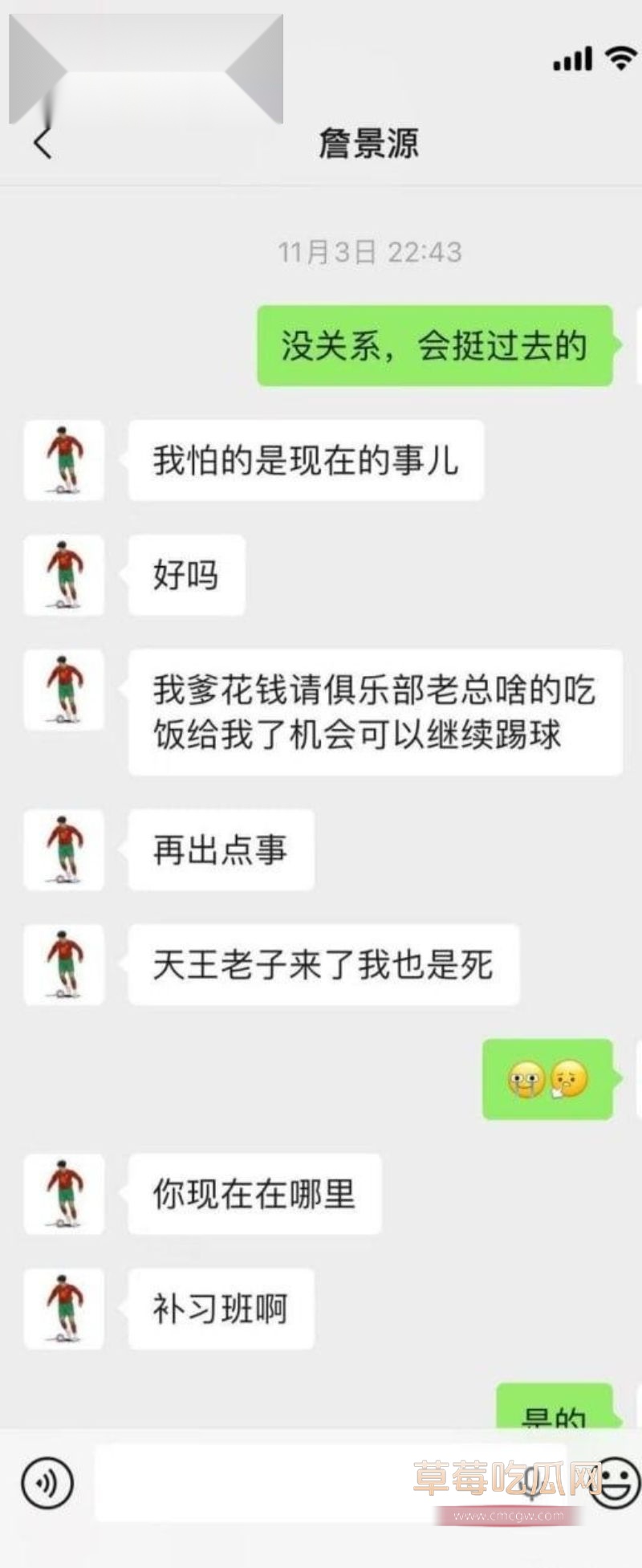Tap the avatar next to '我怕的是现在的事儿'
Screen dimensions: 642x1568
[x=64, y=462]
